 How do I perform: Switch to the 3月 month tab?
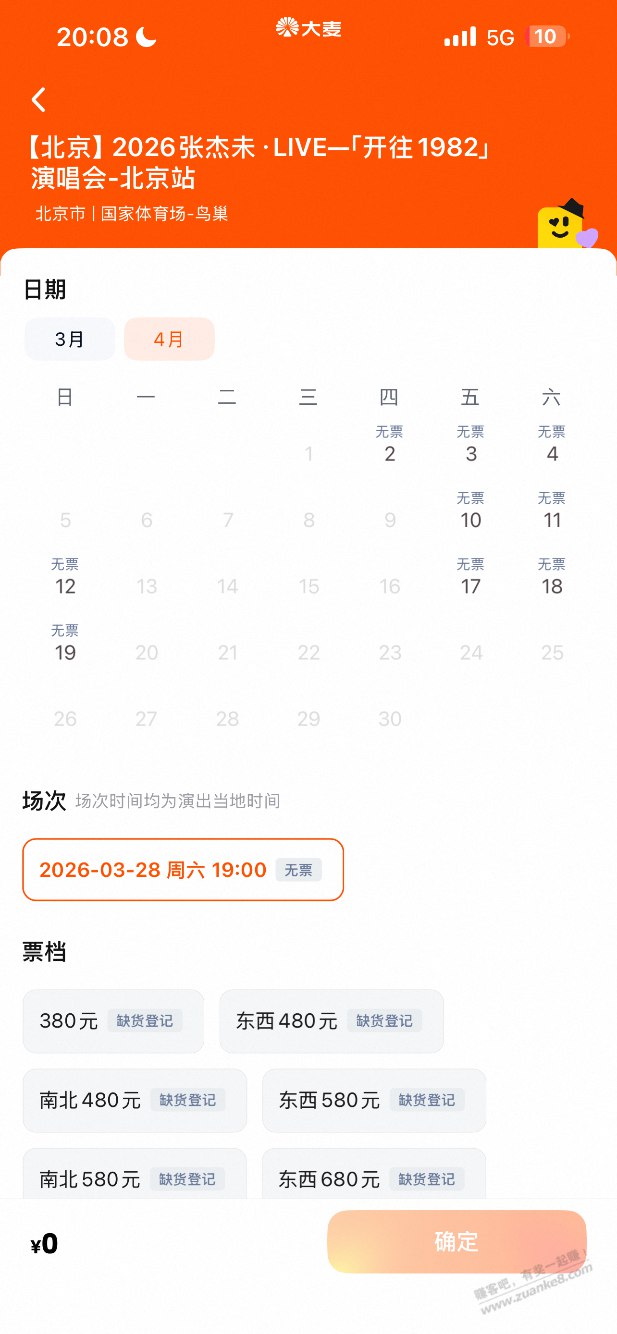point(70,339)
